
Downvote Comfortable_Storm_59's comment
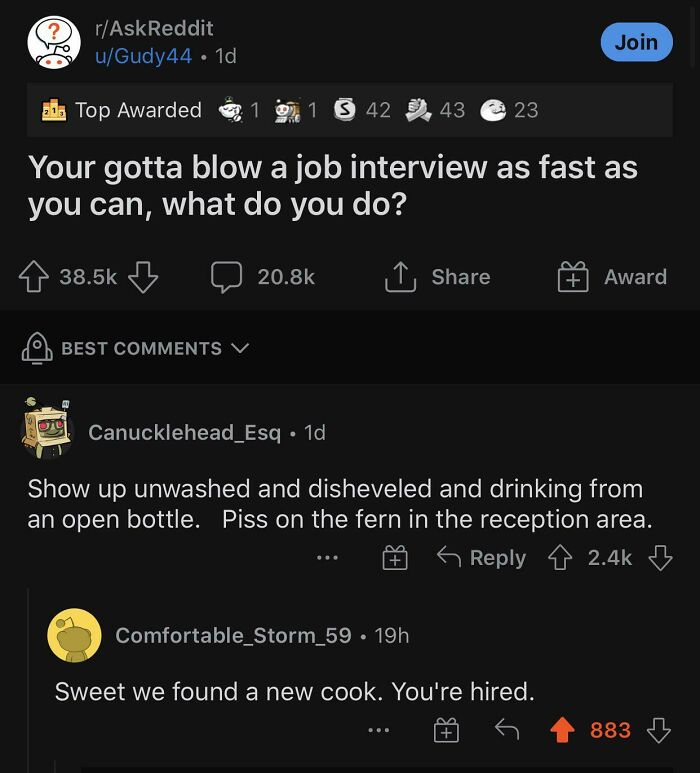tap(659, 731)
